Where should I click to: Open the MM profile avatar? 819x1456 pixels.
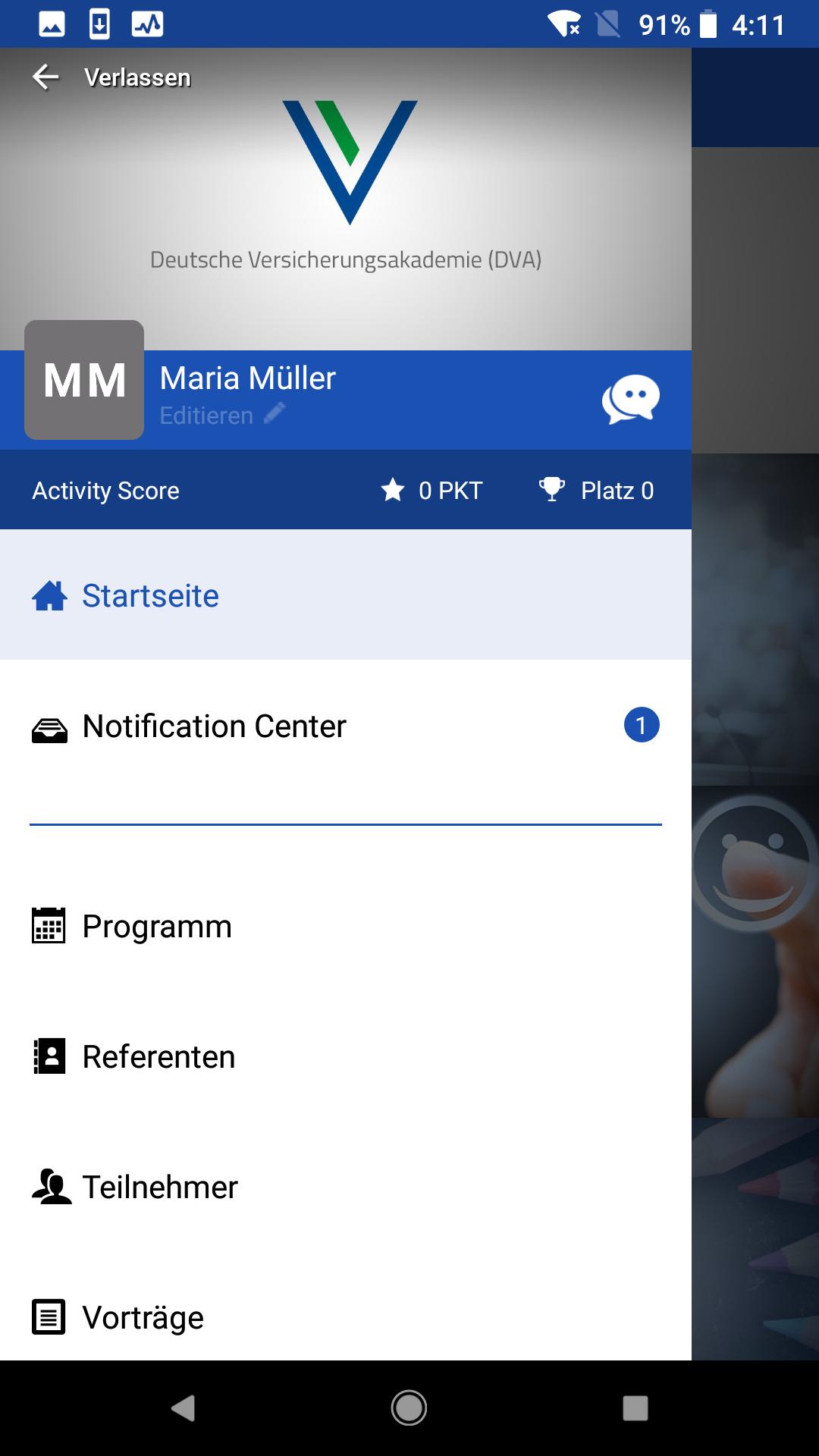(x=84, y=380)
